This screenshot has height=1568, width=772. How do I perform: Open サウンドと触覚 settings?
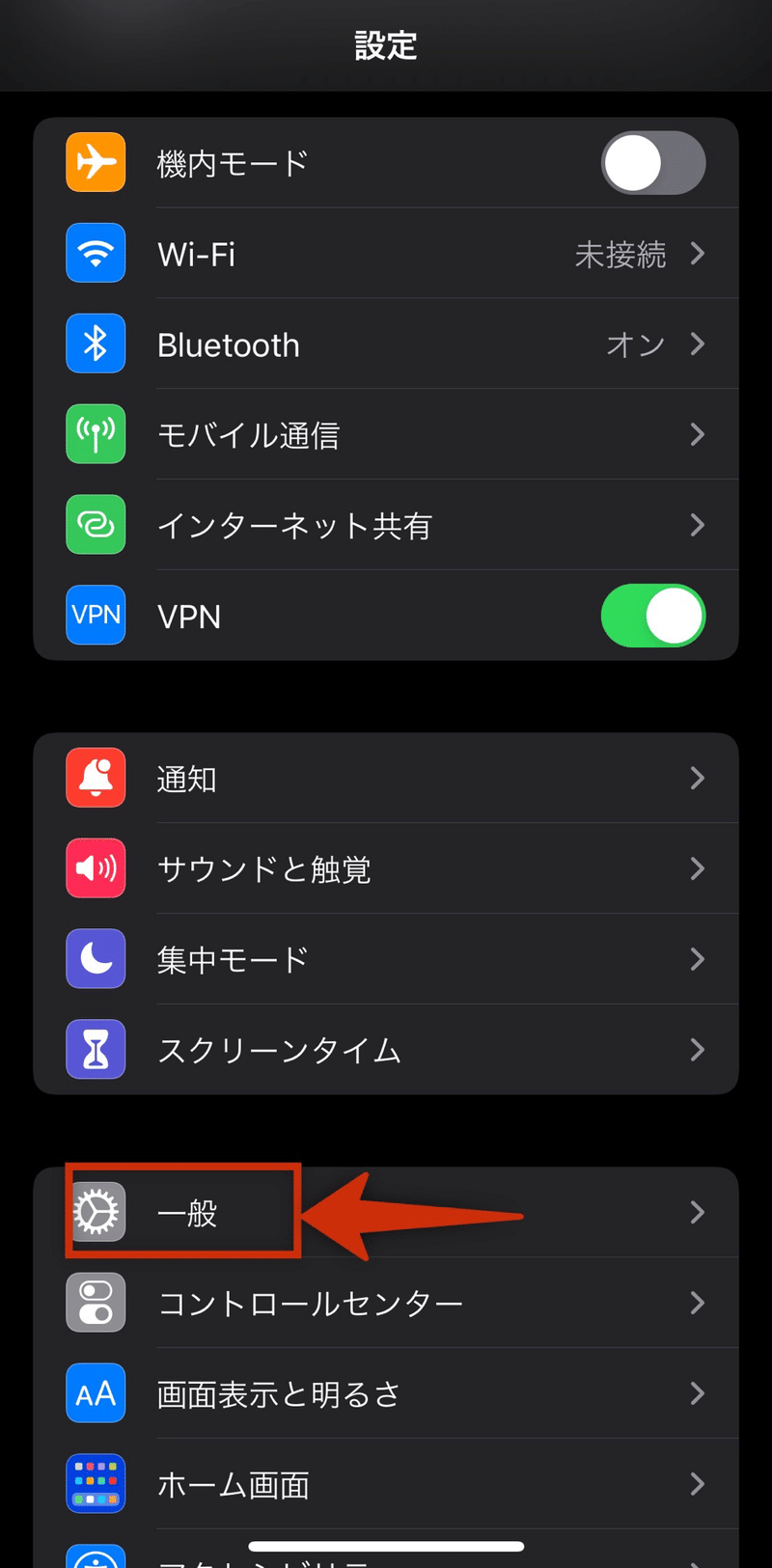tap(386, 868)
